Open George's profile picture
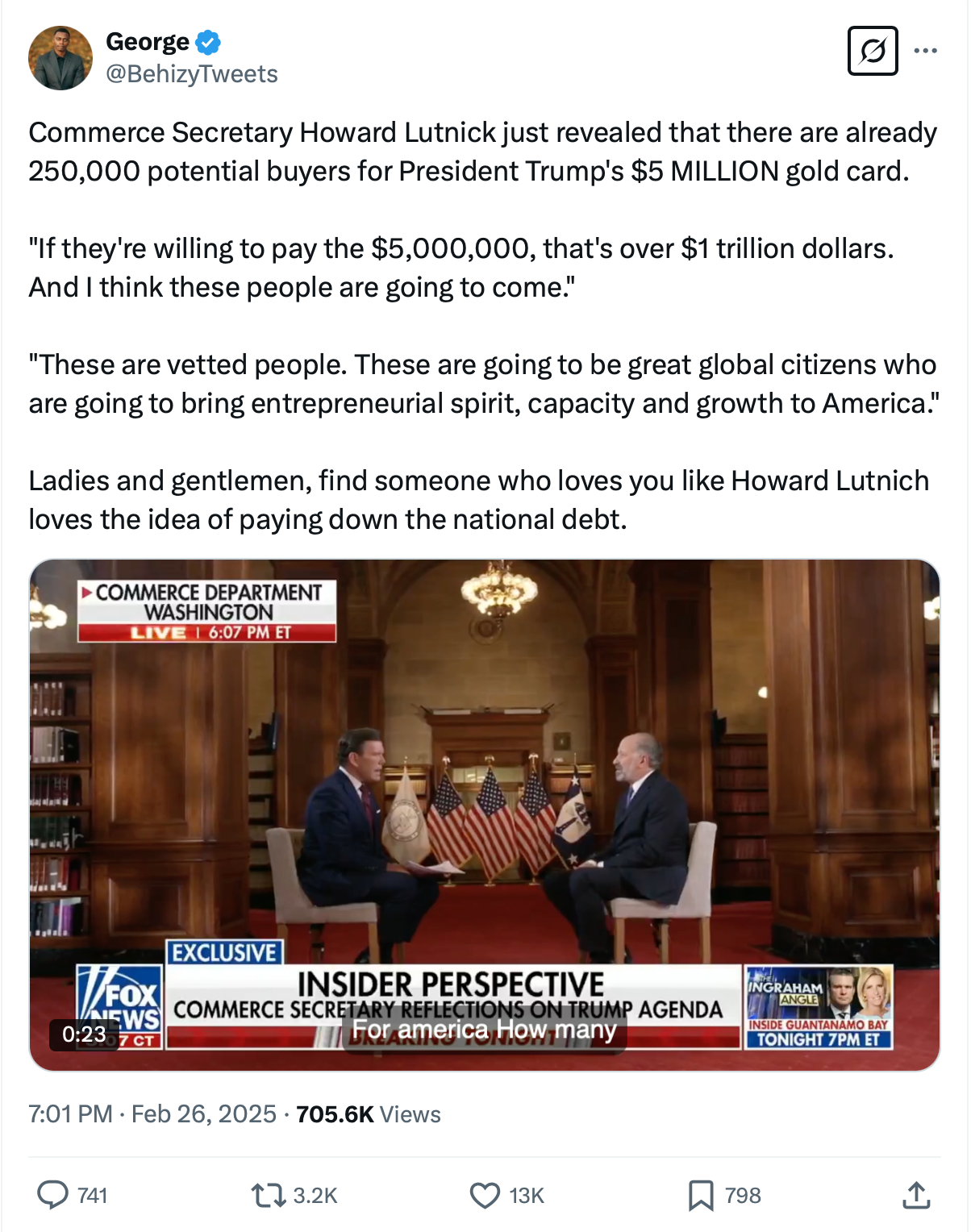Viewport: 971px width, 1232px height. (60, 58)
